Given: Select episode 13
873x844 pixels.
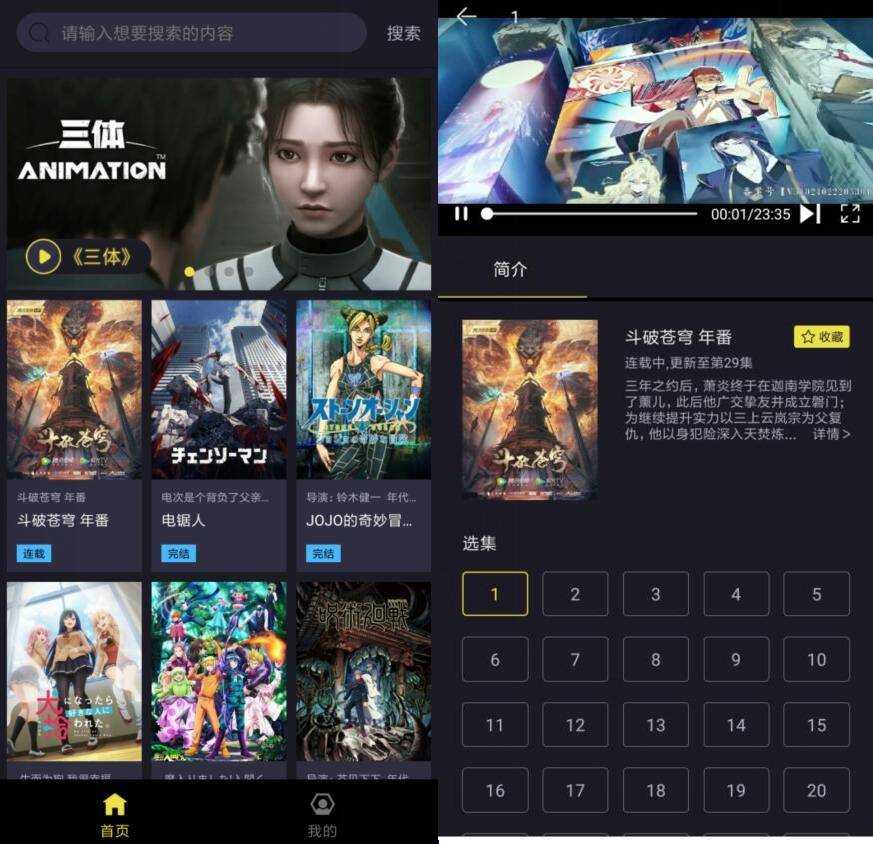Looking at the screenshot, I should [655, 725].
